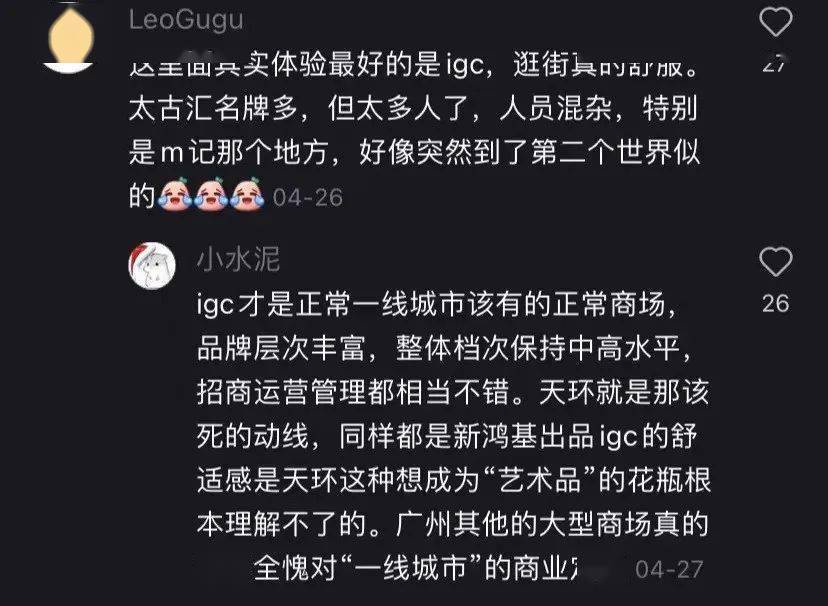Like 小水泥's reply comment
The width and height of the screenshot is (828, 606).
click(x=776, y=263)
